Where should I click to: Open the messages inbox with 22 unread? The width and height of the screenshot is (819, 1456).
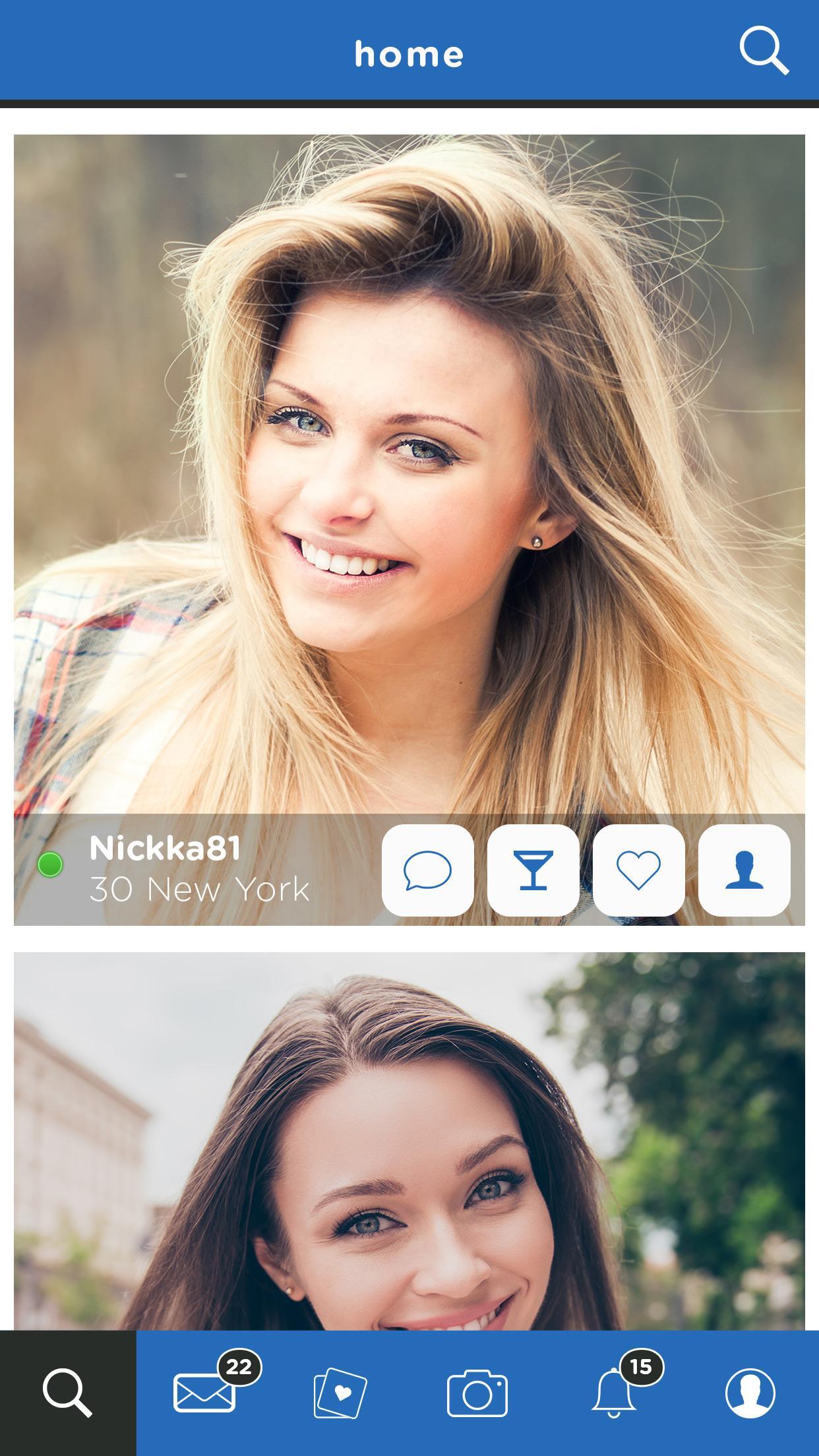(x=204, y=1393)
